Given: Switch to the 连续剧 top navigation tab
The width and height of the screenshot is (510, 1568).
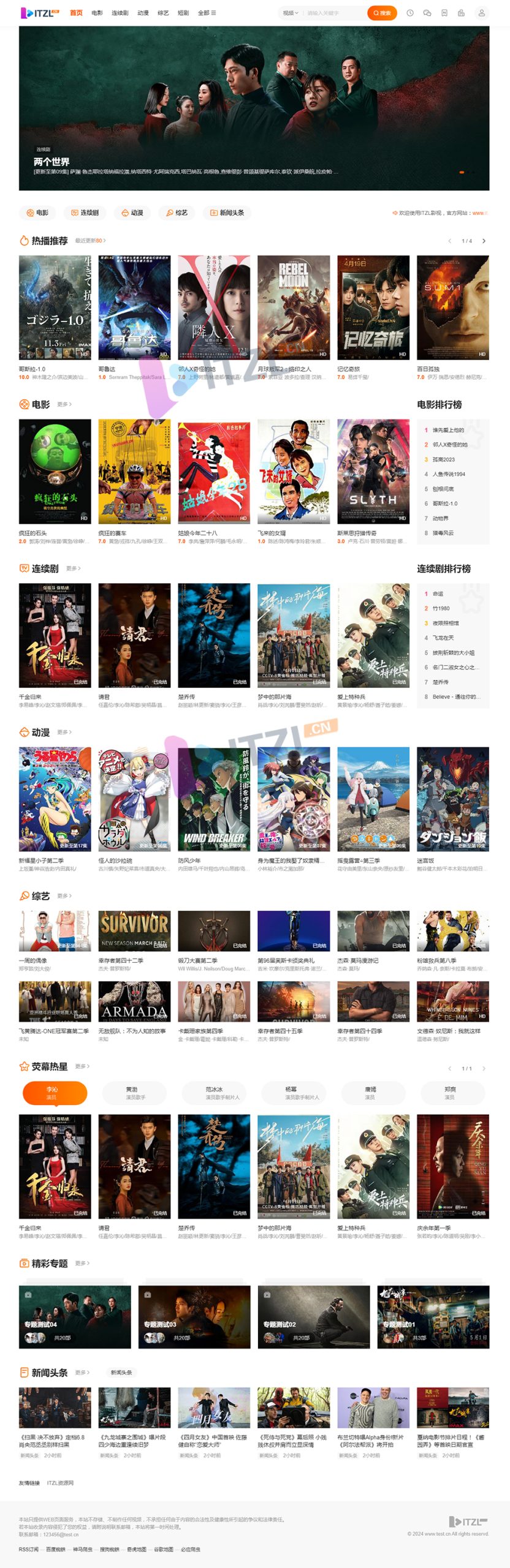Looking at the screenshot, I should point(120,13).
